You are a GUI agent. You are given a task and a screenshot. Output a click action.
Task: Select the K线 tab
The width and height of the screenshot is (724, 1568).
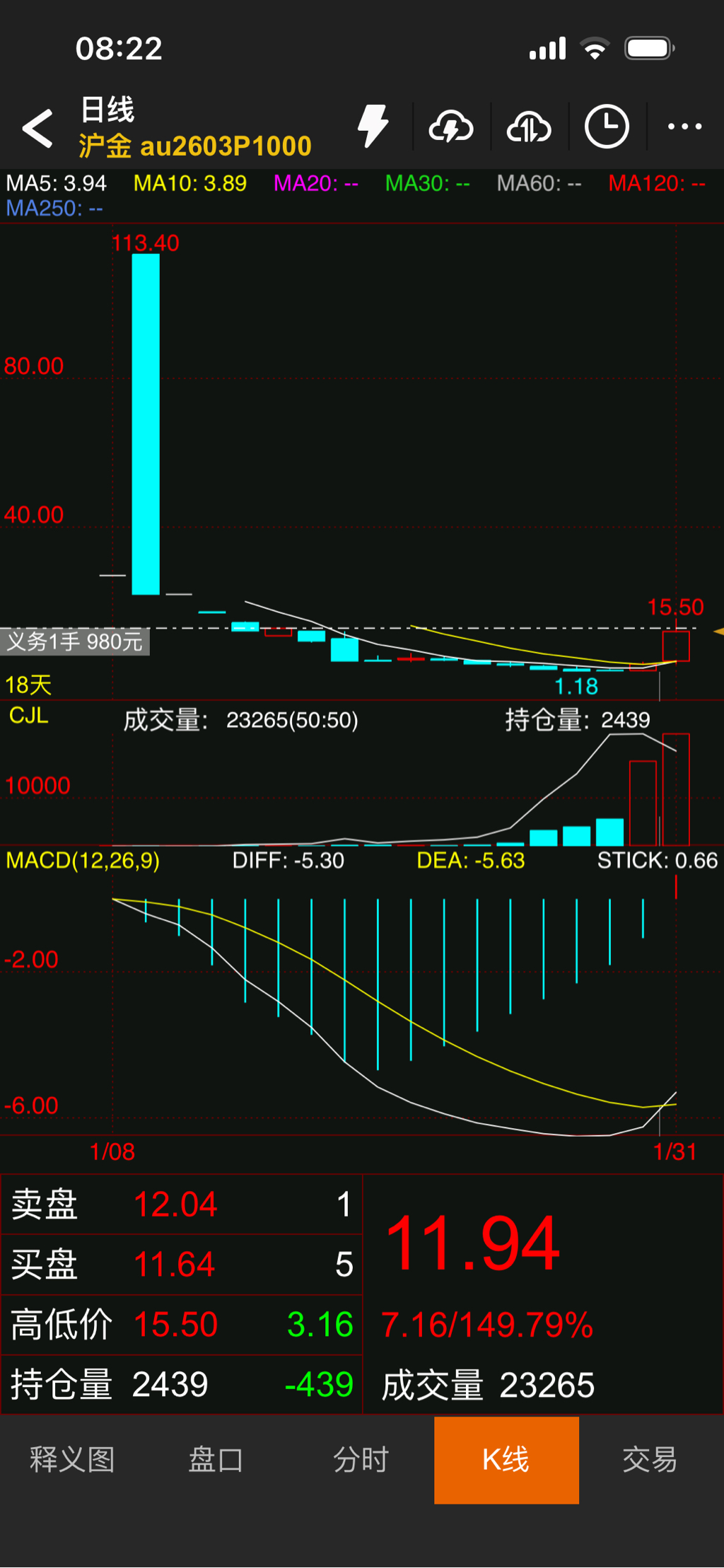point(506,1459)
